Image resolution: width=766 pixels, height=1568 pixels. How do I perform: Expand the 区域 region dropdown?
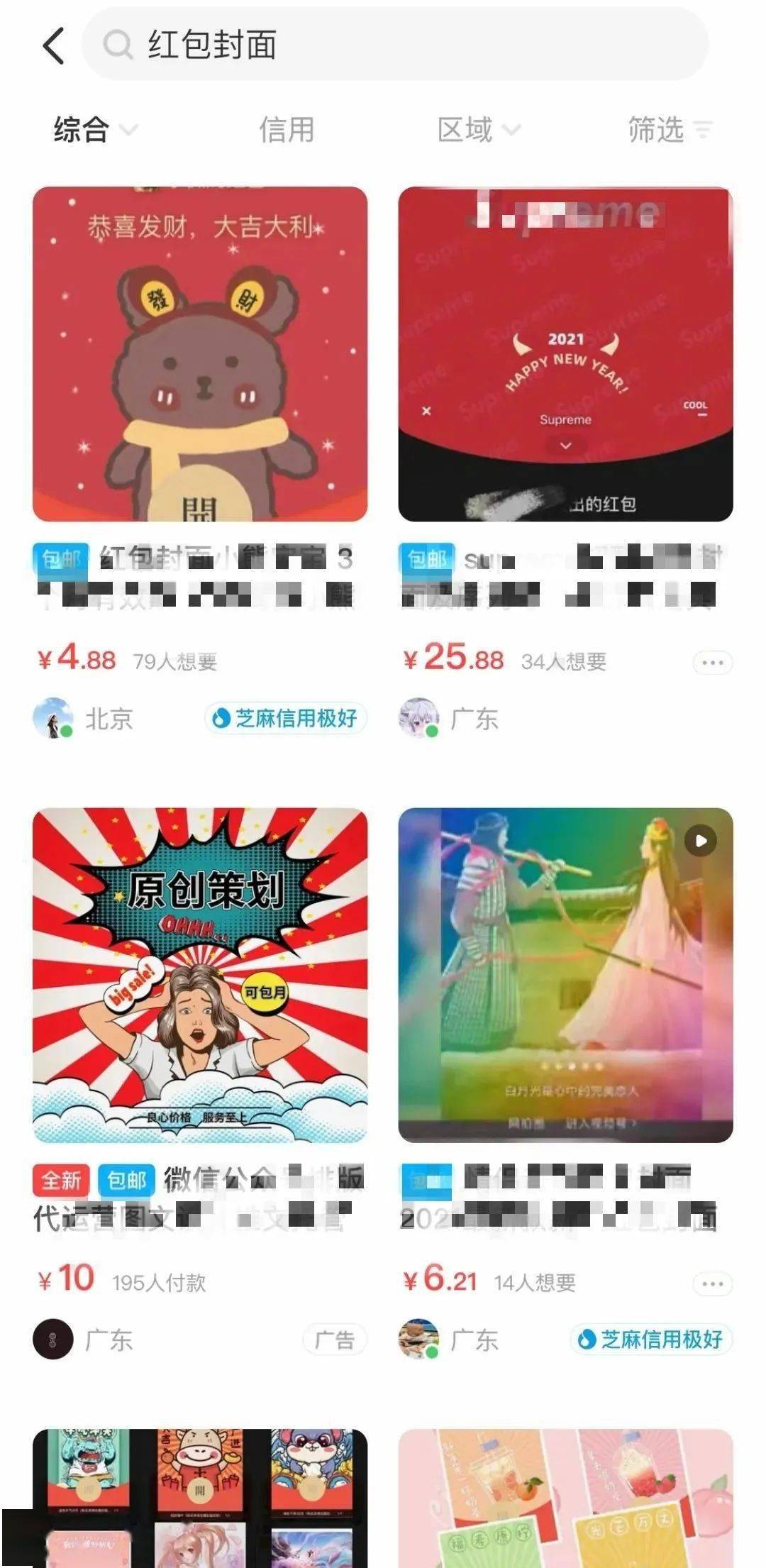[479, 130]
